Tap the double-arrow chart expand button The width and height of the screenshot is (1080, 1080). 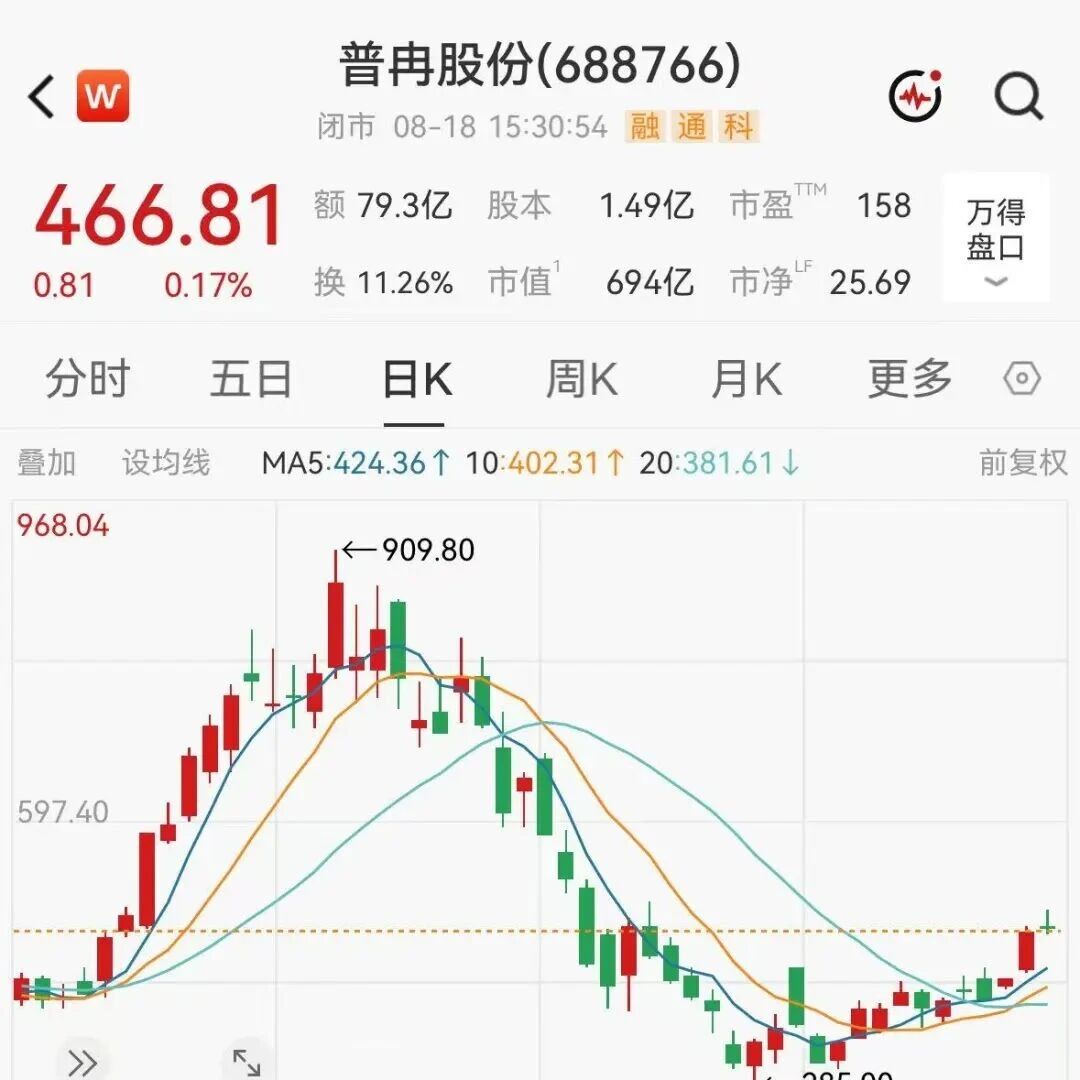click(82, 1063)
